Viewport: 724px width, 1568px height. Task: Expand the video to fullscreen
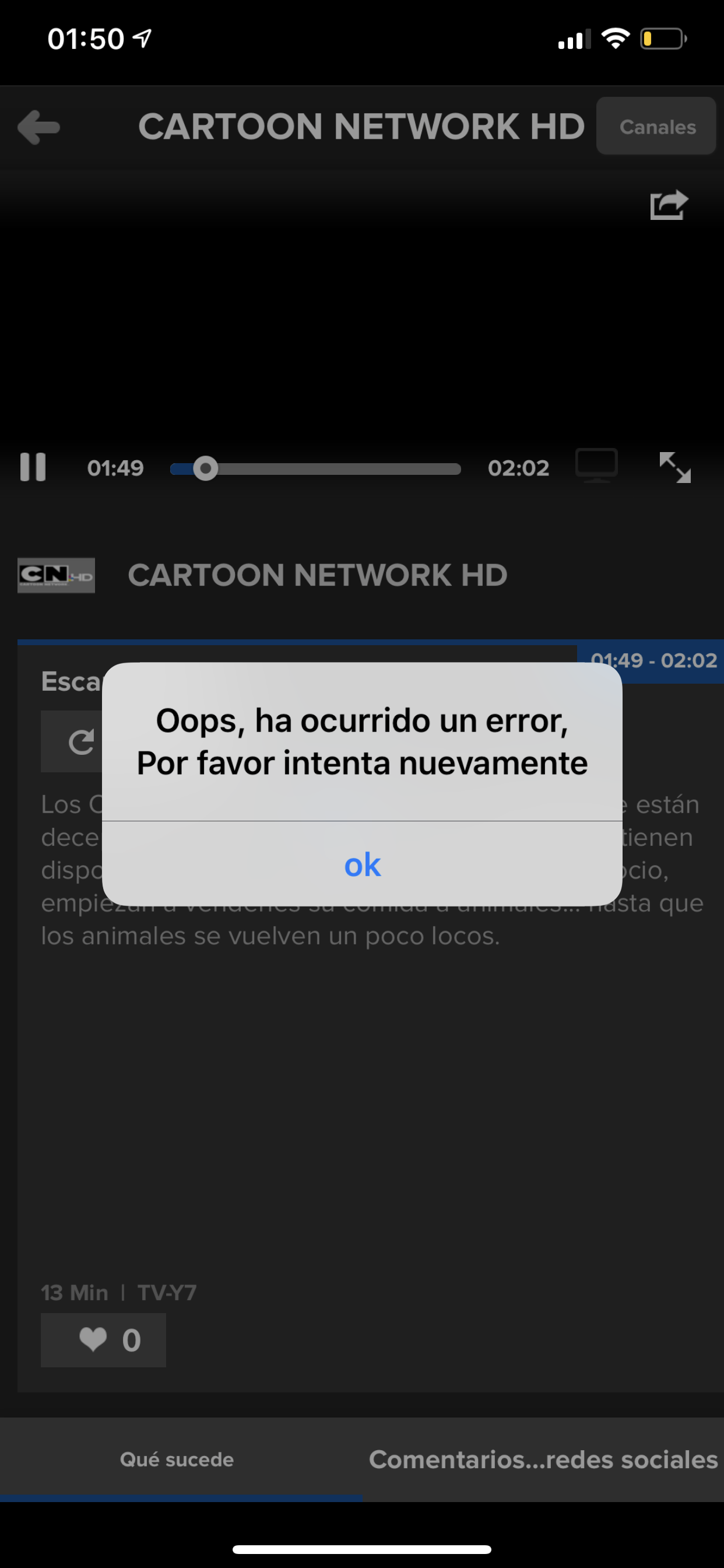coord(674,467)
